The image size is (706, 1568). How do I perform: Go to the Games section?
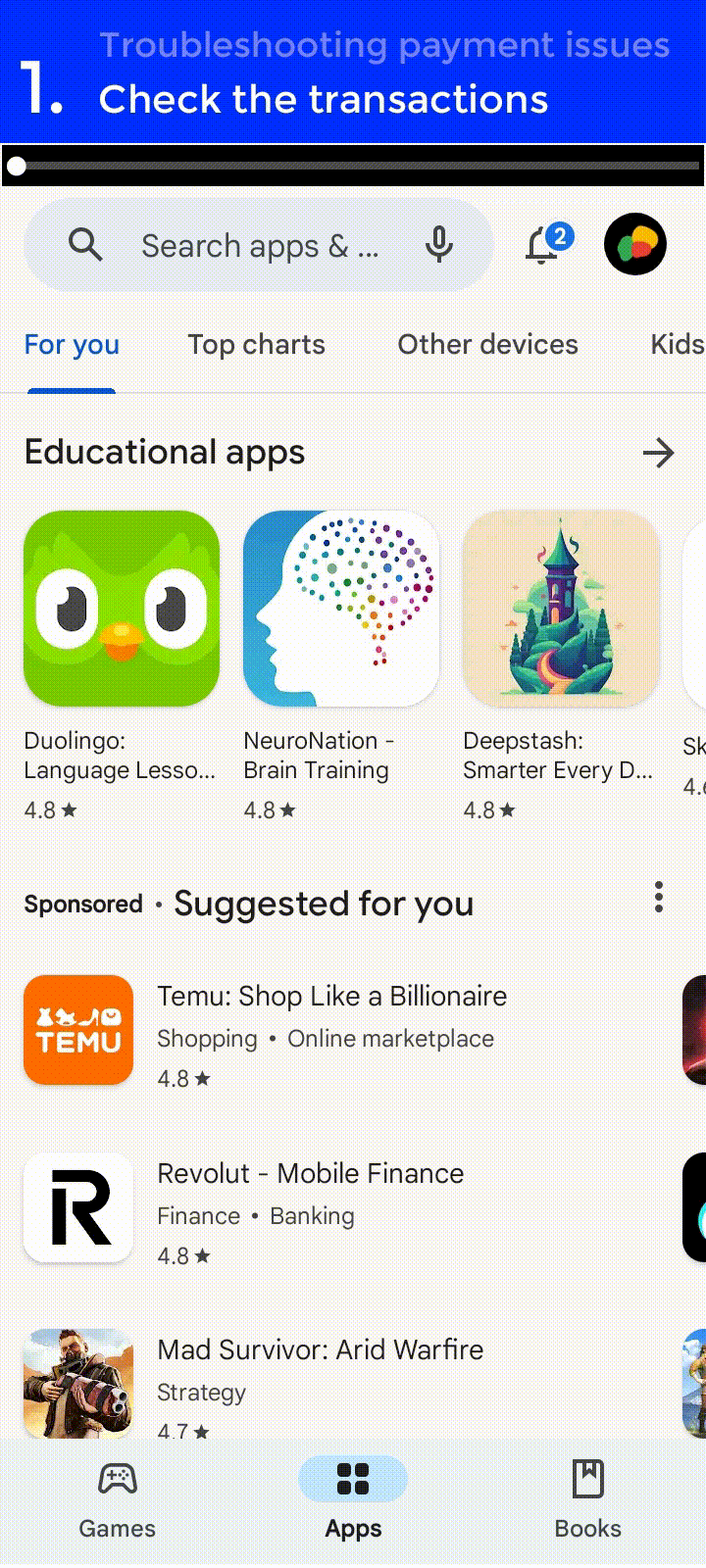(x=118, y=1499)
